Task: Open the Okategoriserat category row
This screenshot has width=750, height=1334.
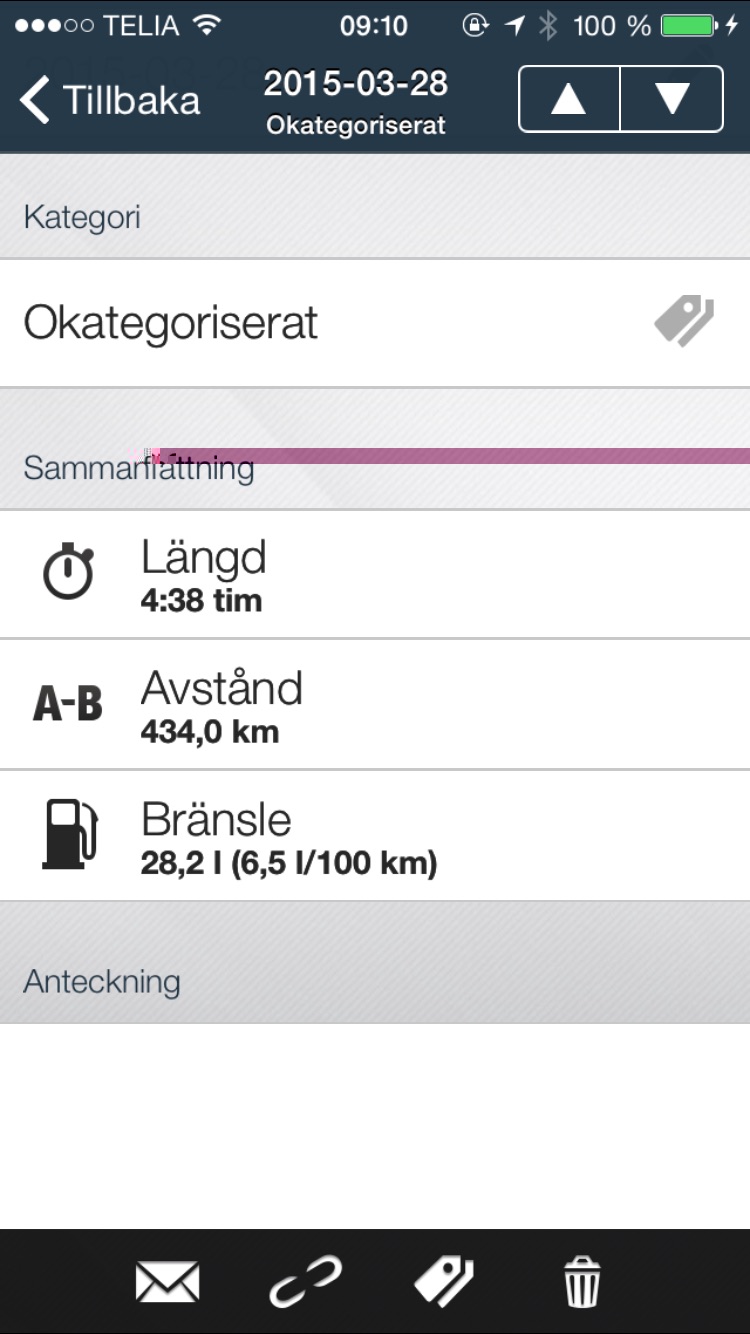Action: pyautogui.click(x=375, y=323)
